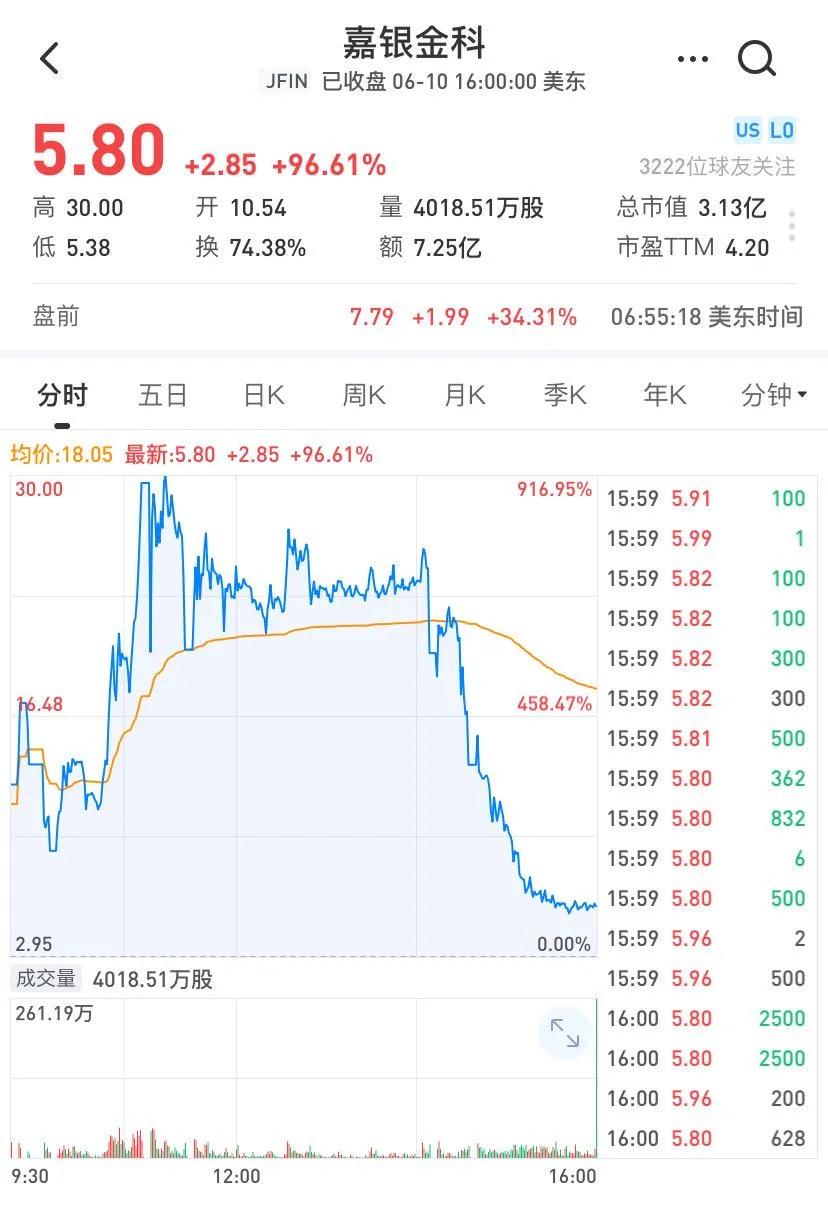828x1213 pixels.
Task: Switch to the 日K chart tab
Action: [x=264, y=395]
